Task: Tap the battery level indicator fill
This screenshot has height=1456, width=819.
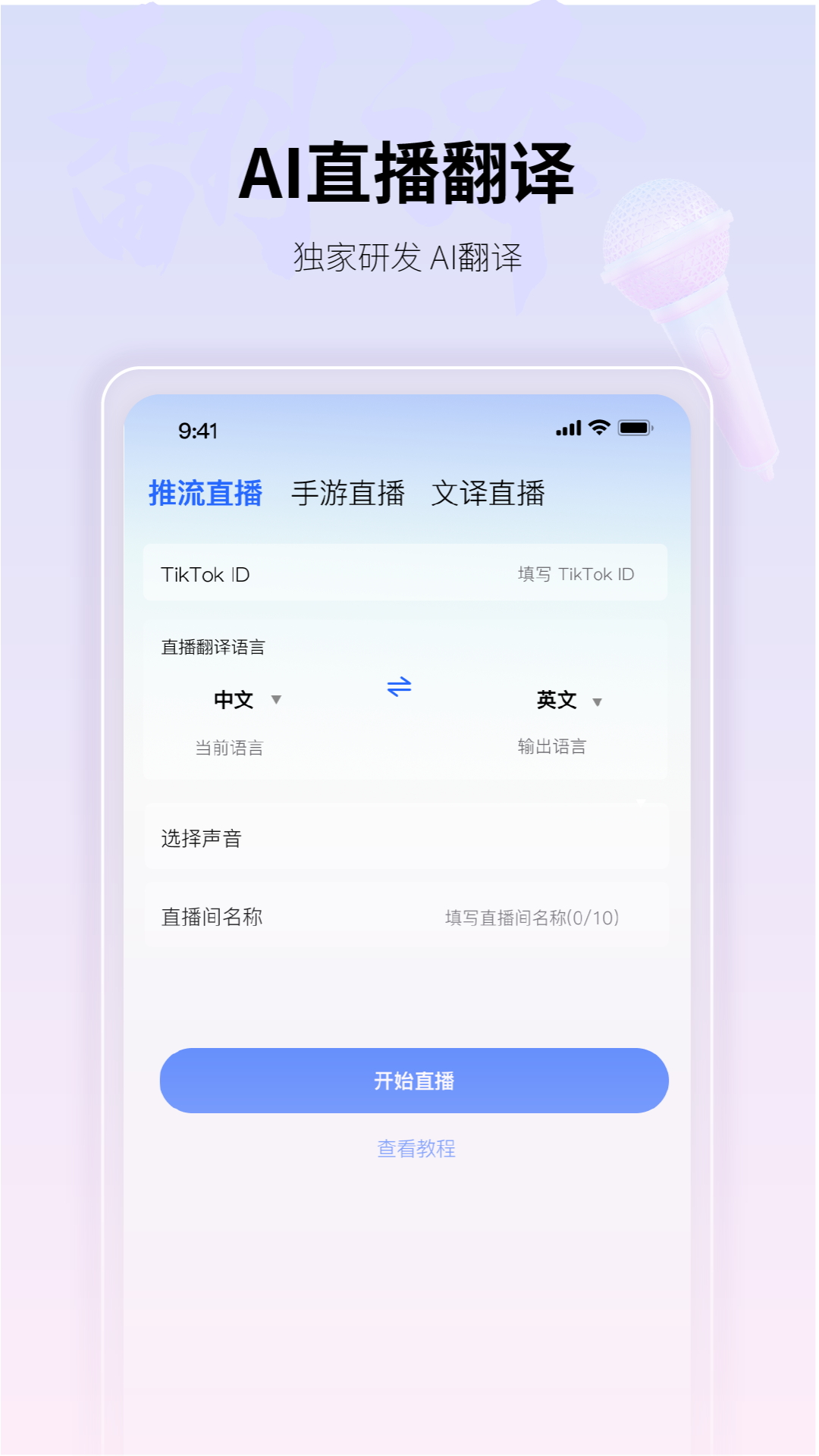Action: (634, 428)
